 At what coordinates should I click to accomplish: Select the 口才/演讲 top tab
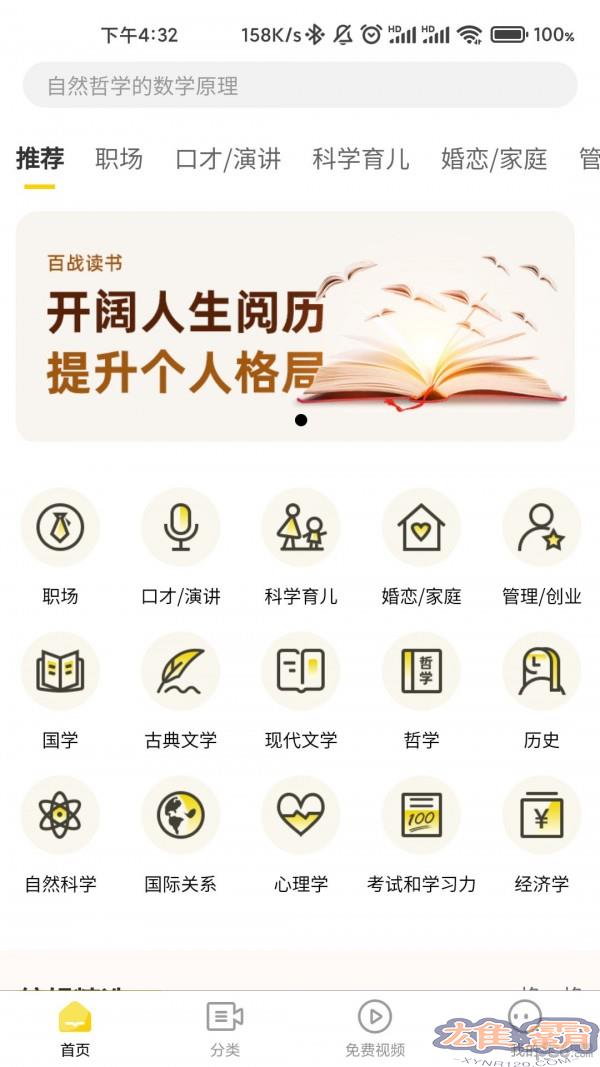click(228, 158)
